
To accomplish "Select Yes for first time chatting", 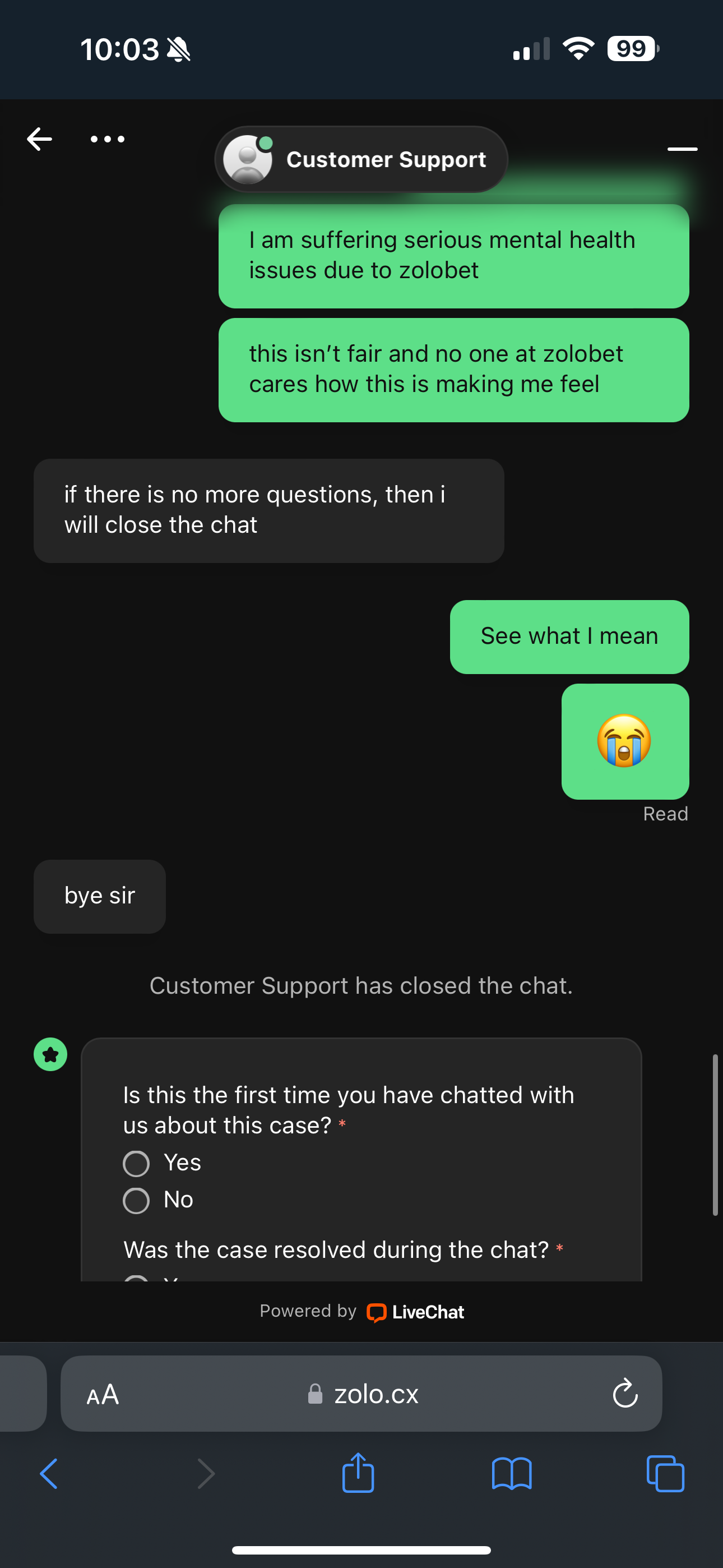I will [x=136, y=1164].
